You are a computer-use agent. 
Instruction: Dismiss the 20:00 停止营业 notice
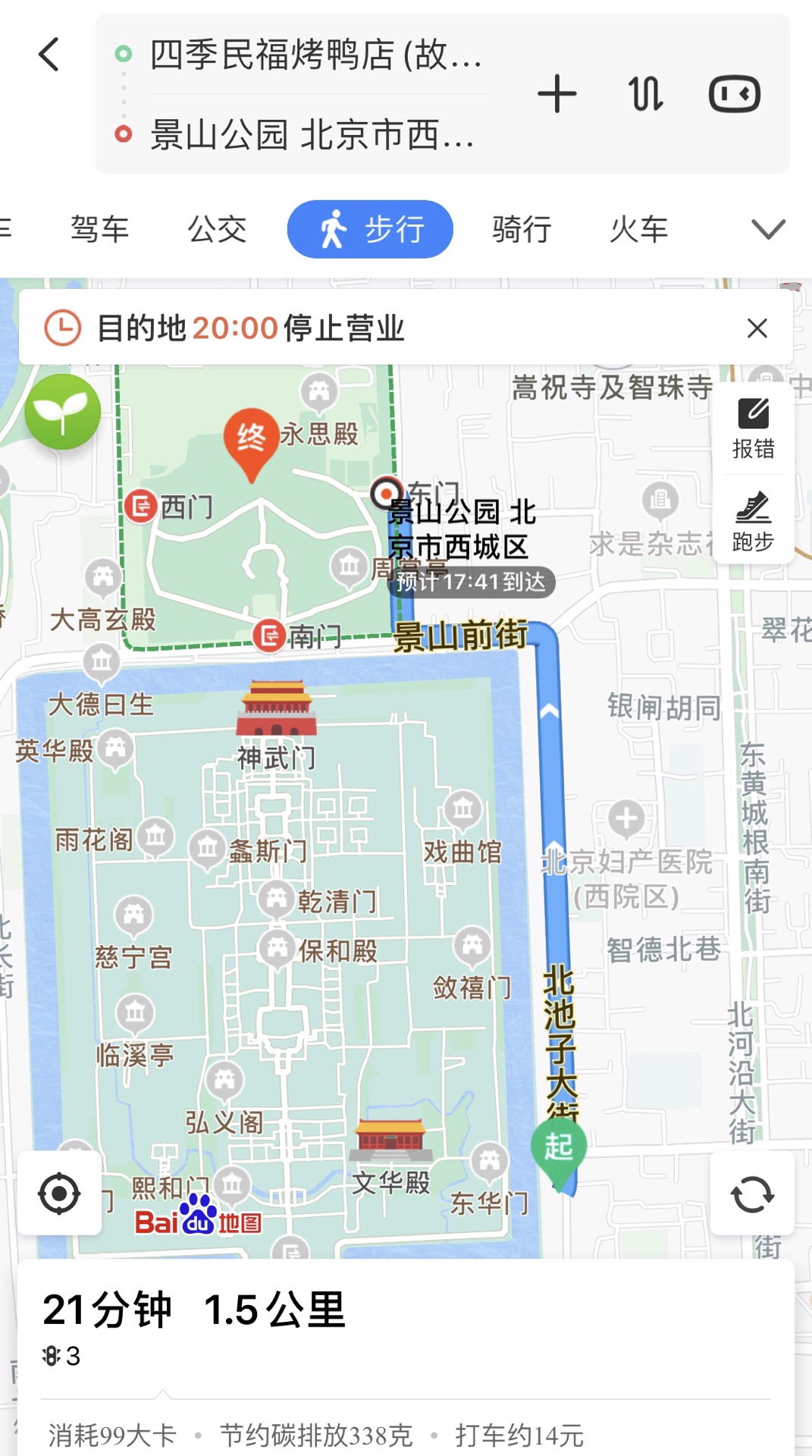pyautogui.click(x=757, y=328)
